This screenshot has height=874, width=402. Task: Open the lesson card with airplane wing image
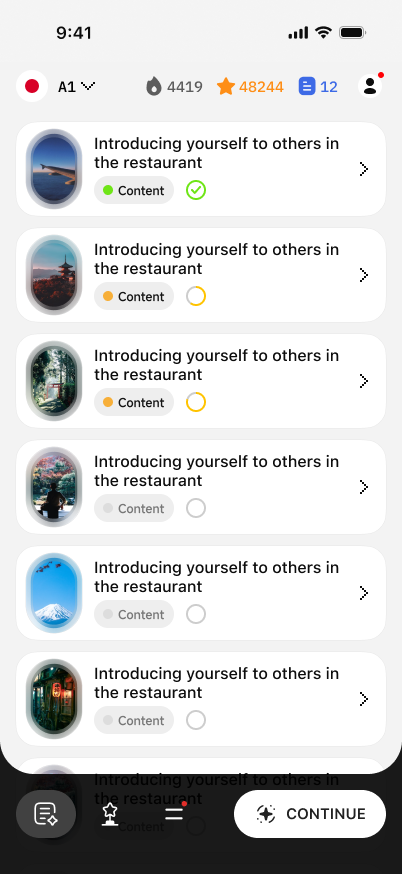tap(201, 169)
